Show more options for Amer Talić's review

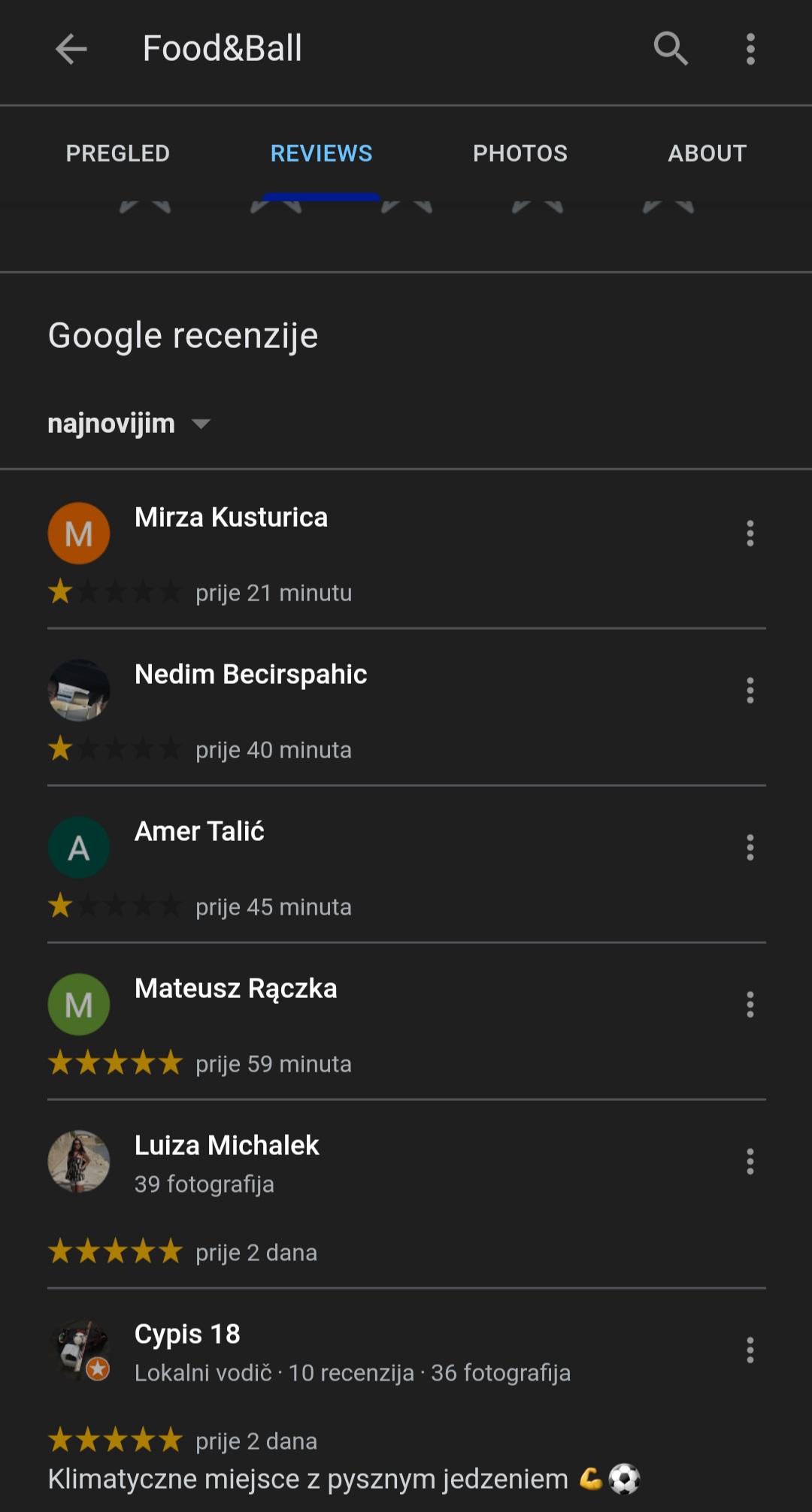750,848
